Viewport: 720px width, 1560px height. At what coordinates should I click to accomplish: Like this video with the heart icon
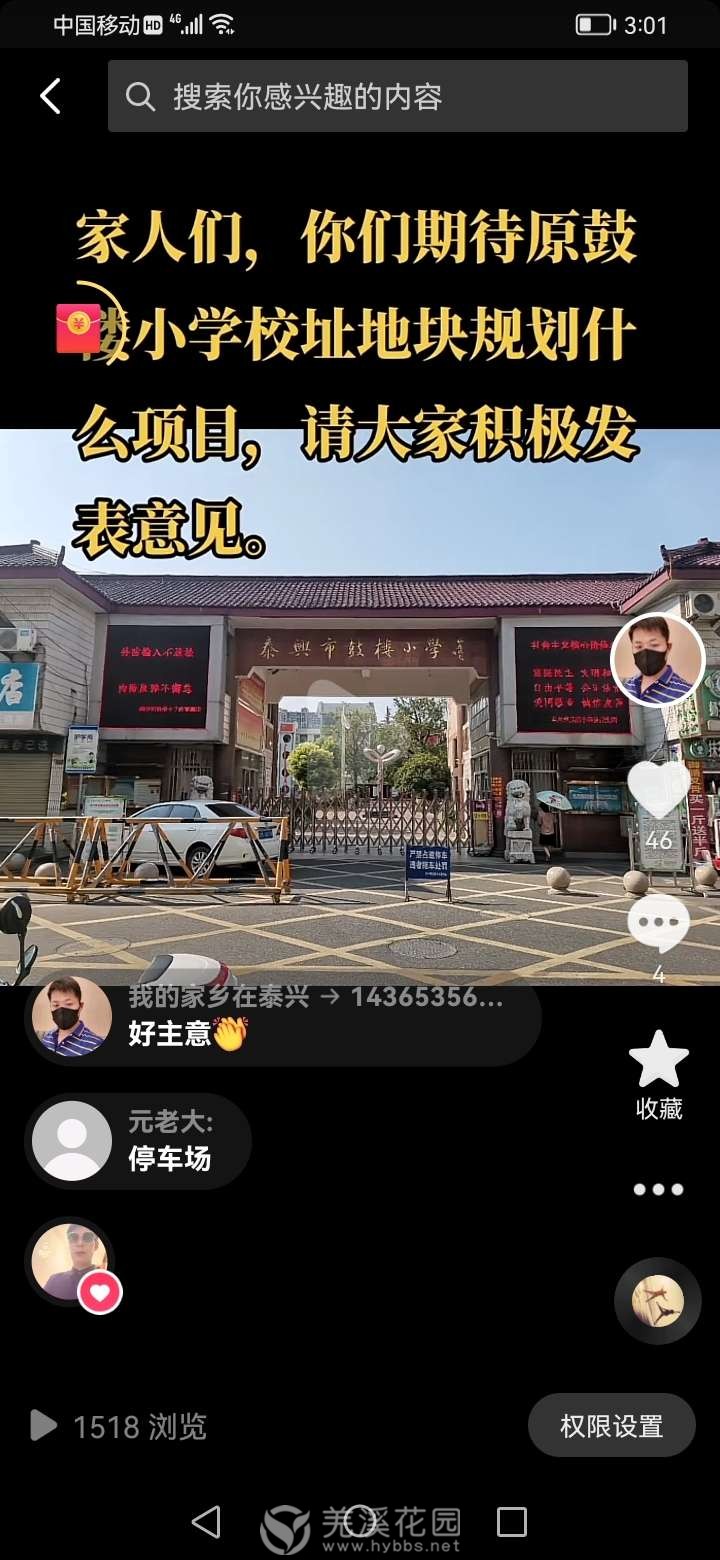click(658, 790)
